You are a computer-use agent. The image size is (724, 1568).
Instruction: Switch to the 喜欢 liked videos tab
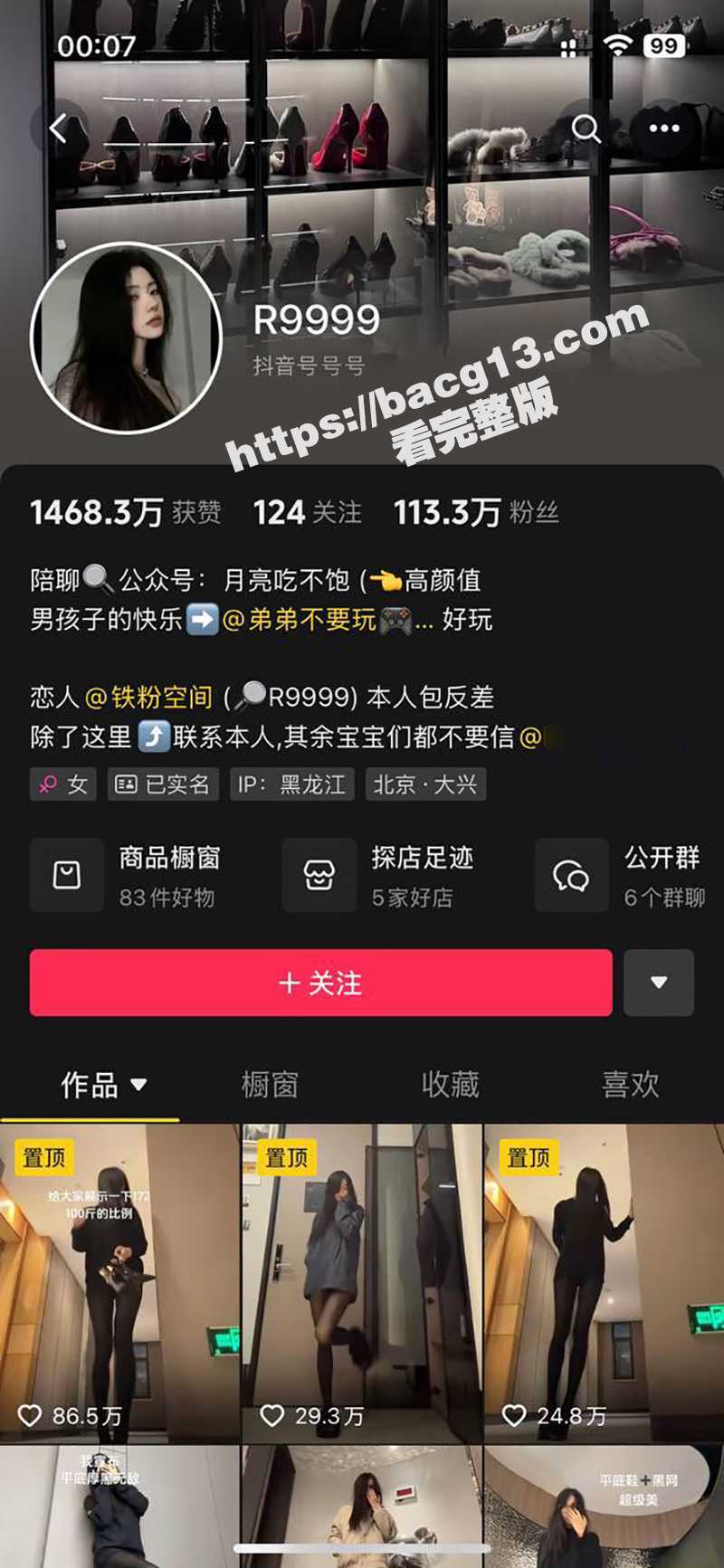[x=631, y=1085]
